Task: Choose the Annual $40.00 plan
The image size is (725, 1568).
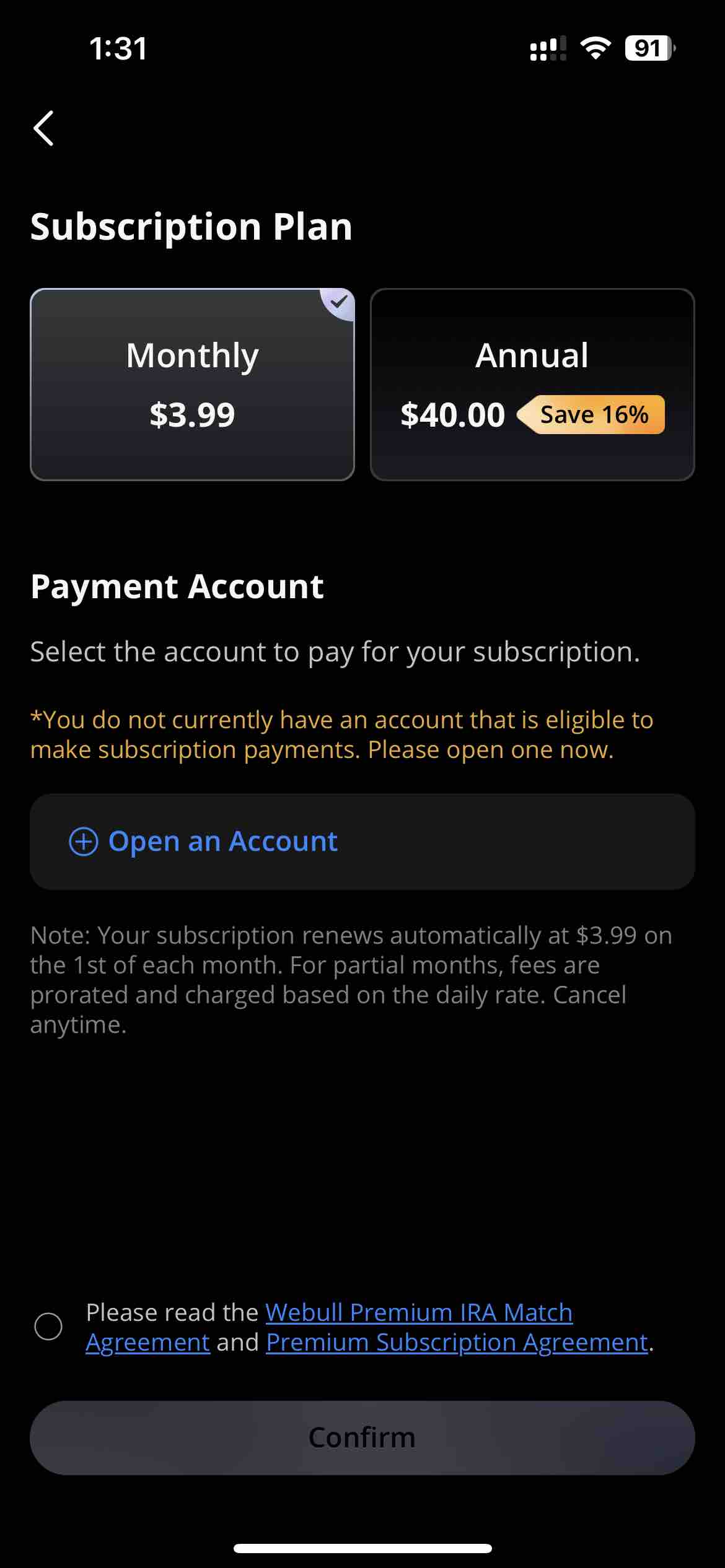Action: click(x=532, y=385)
